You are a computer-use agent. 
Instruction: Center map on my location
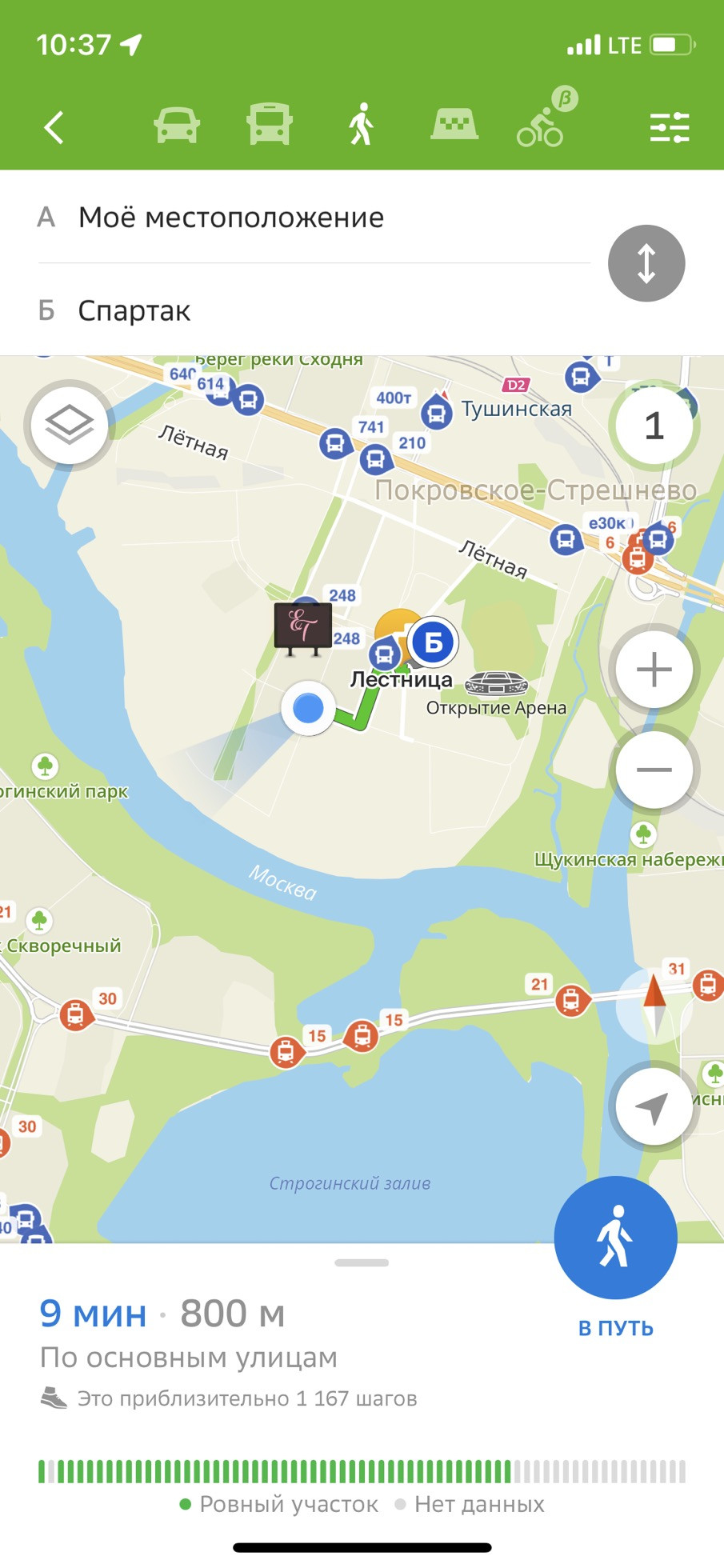point(653,1107)
